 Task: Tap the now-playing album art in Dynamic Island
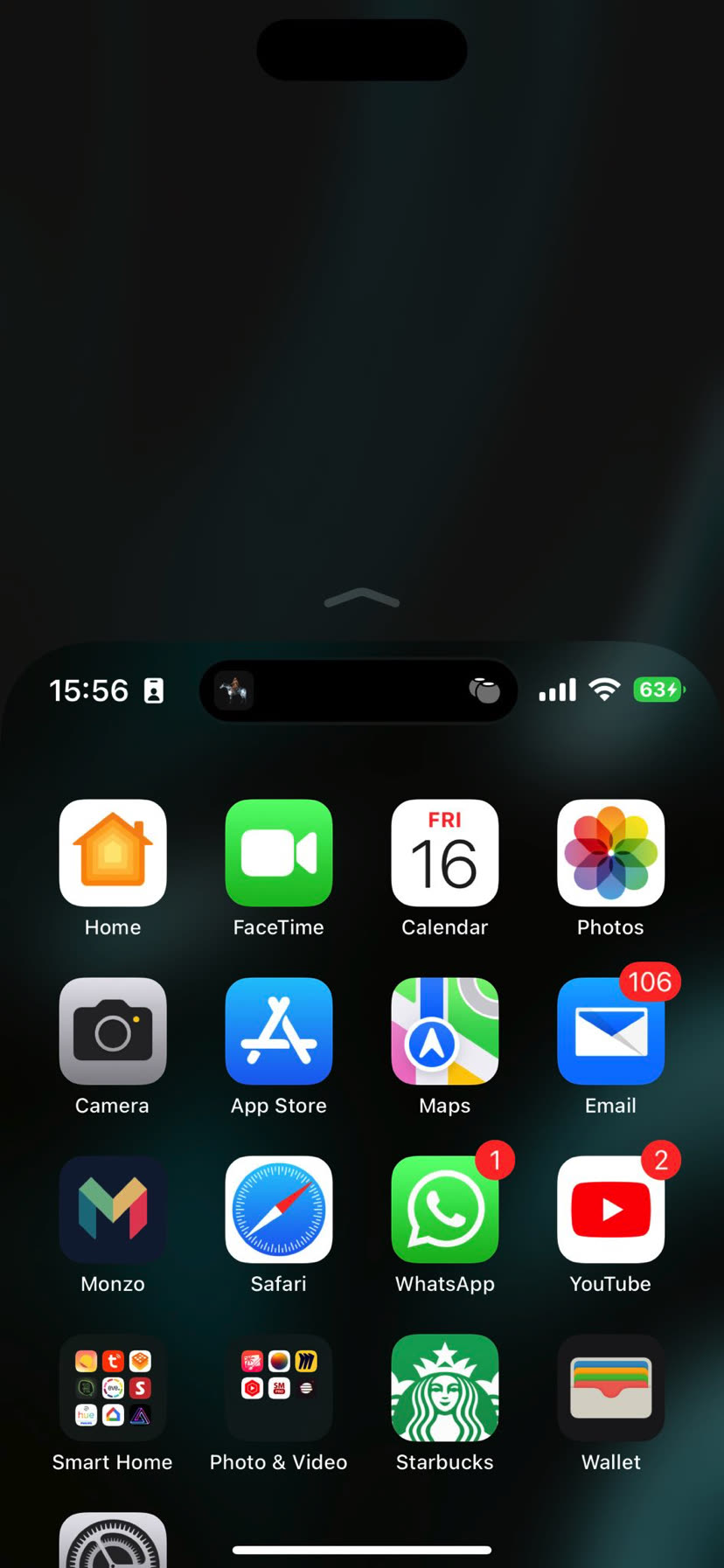click(233, 690)
